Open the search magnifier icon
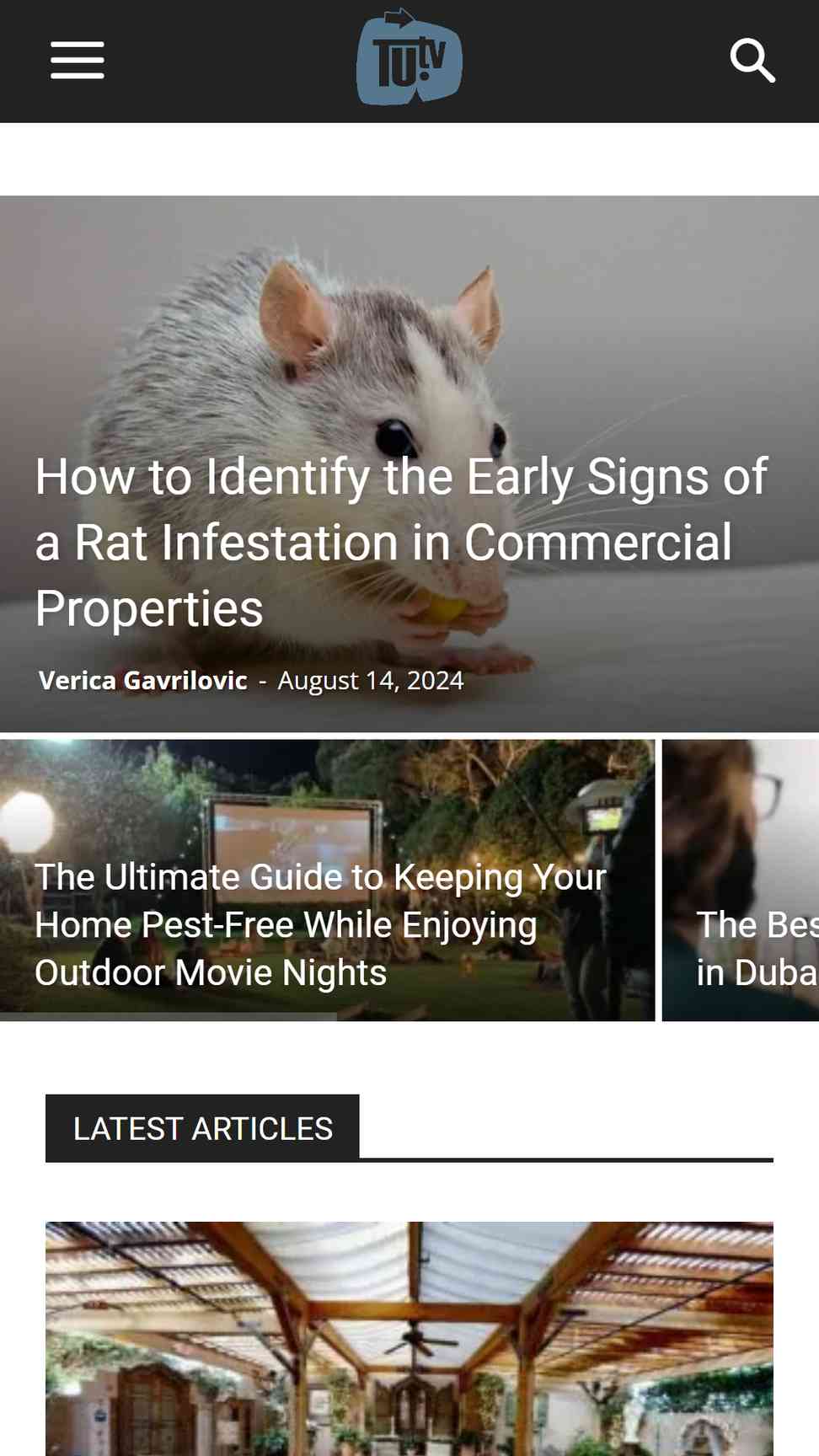This screenshot has width=819, height=1456. 752,61
